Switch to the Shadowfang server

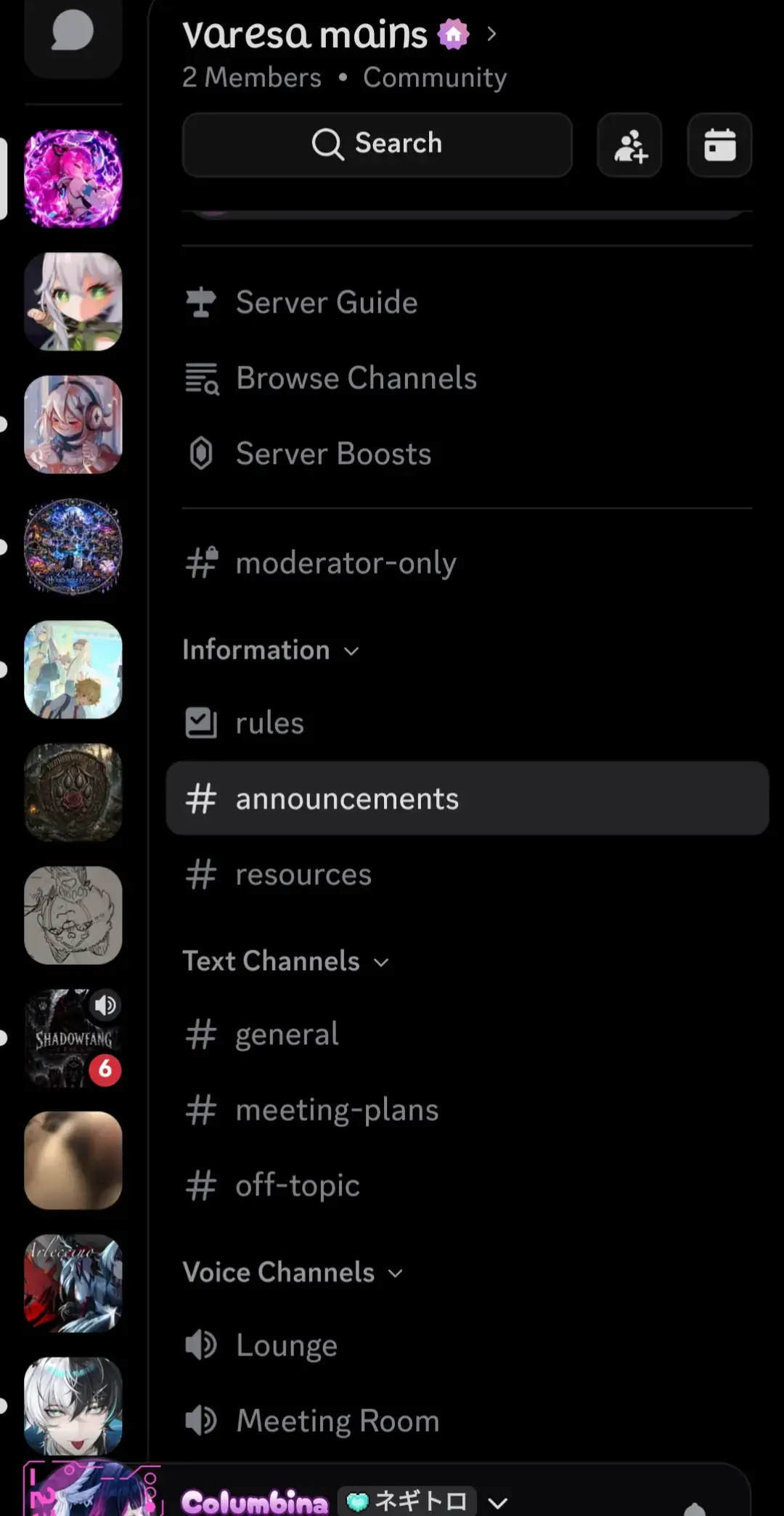(73, 1038)
